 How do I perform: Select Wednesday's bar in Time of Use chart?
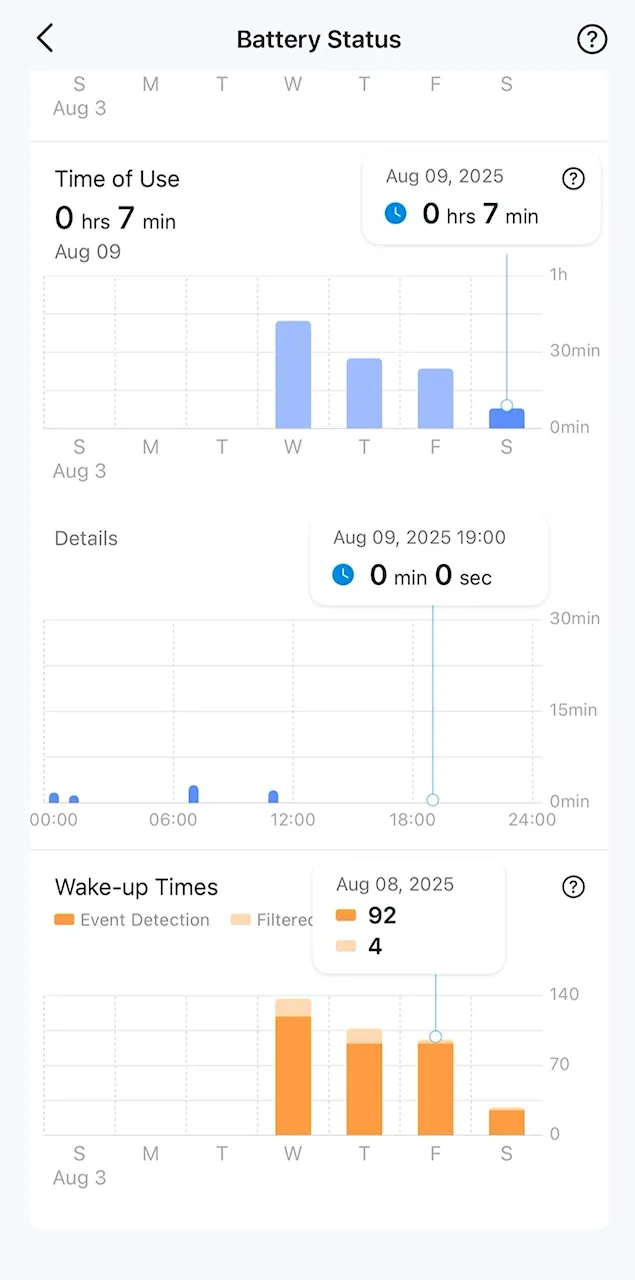(x=293, y=375)
